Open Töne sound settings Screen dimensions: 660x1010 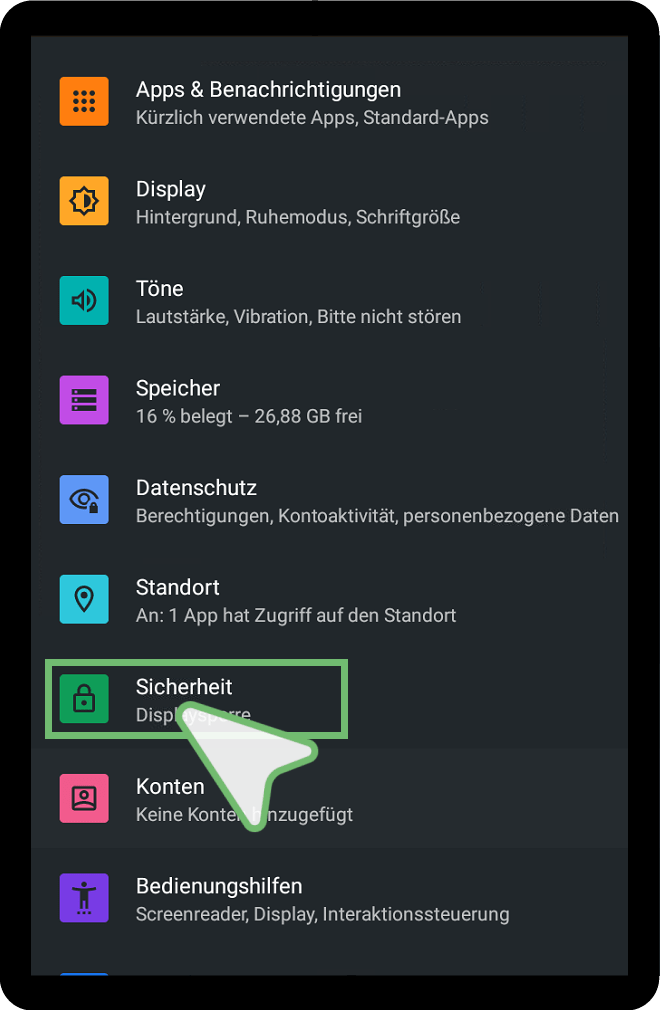click(329, 301)
